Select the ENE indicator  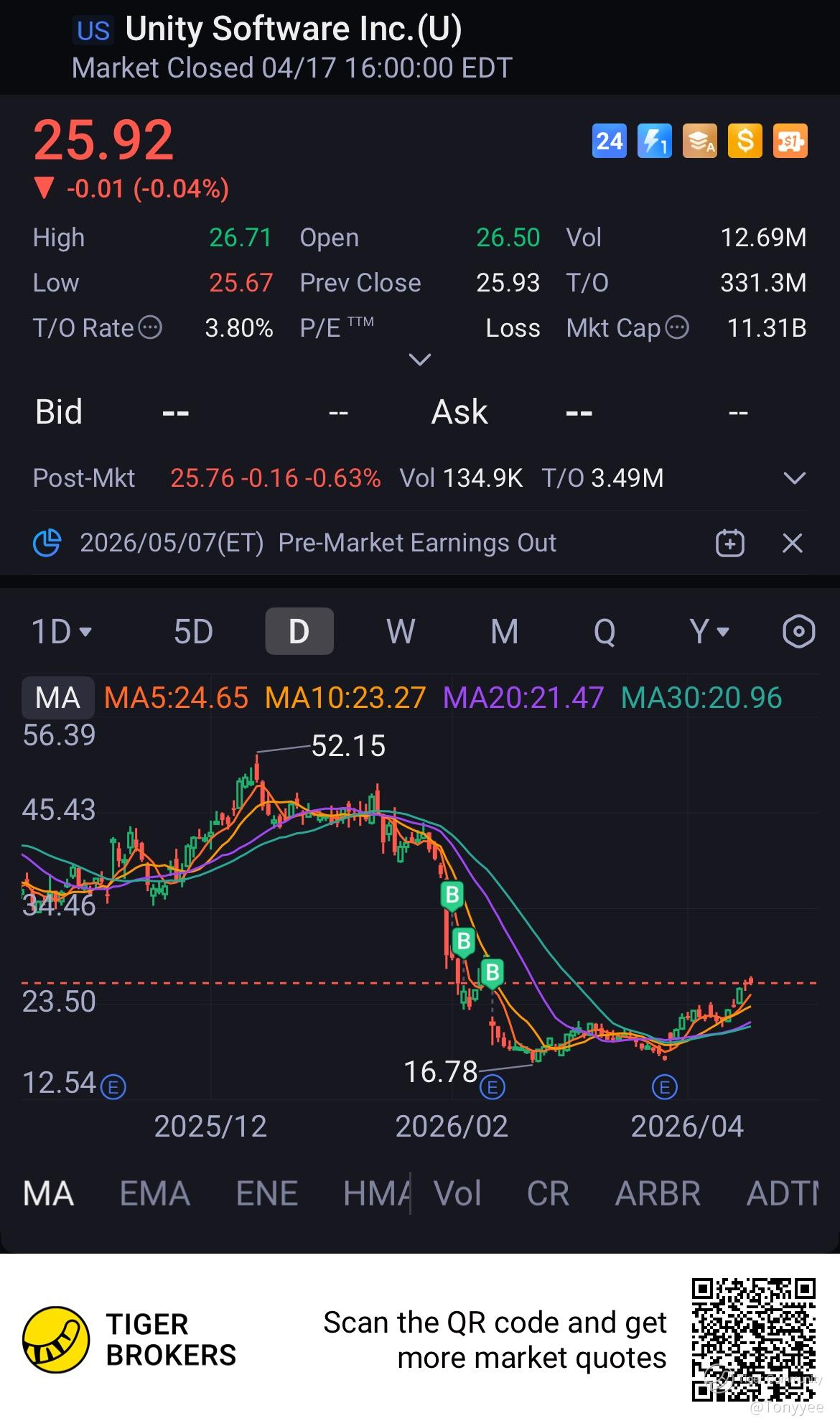[x=266, y=1194]
